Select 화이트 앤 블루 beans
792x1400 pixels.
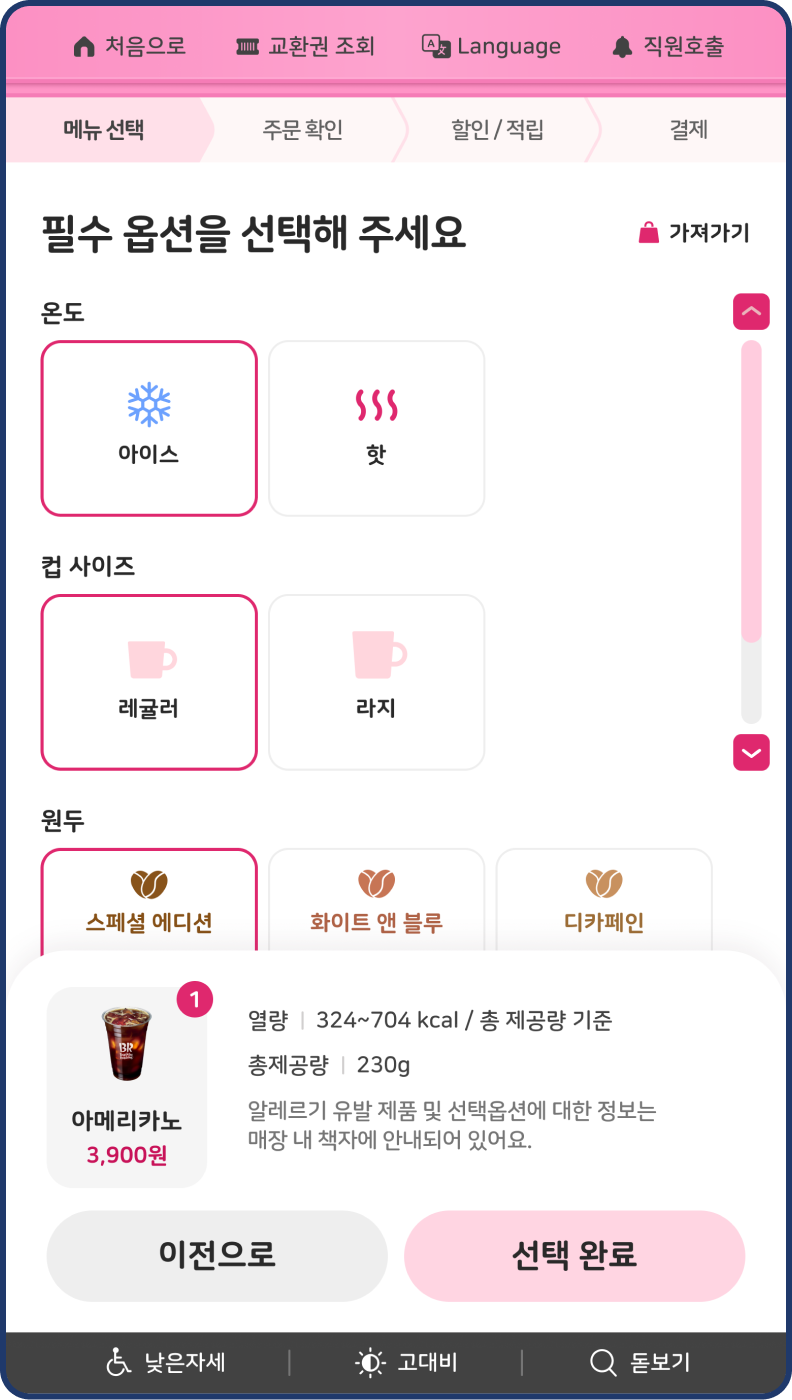tap(376, 900)
